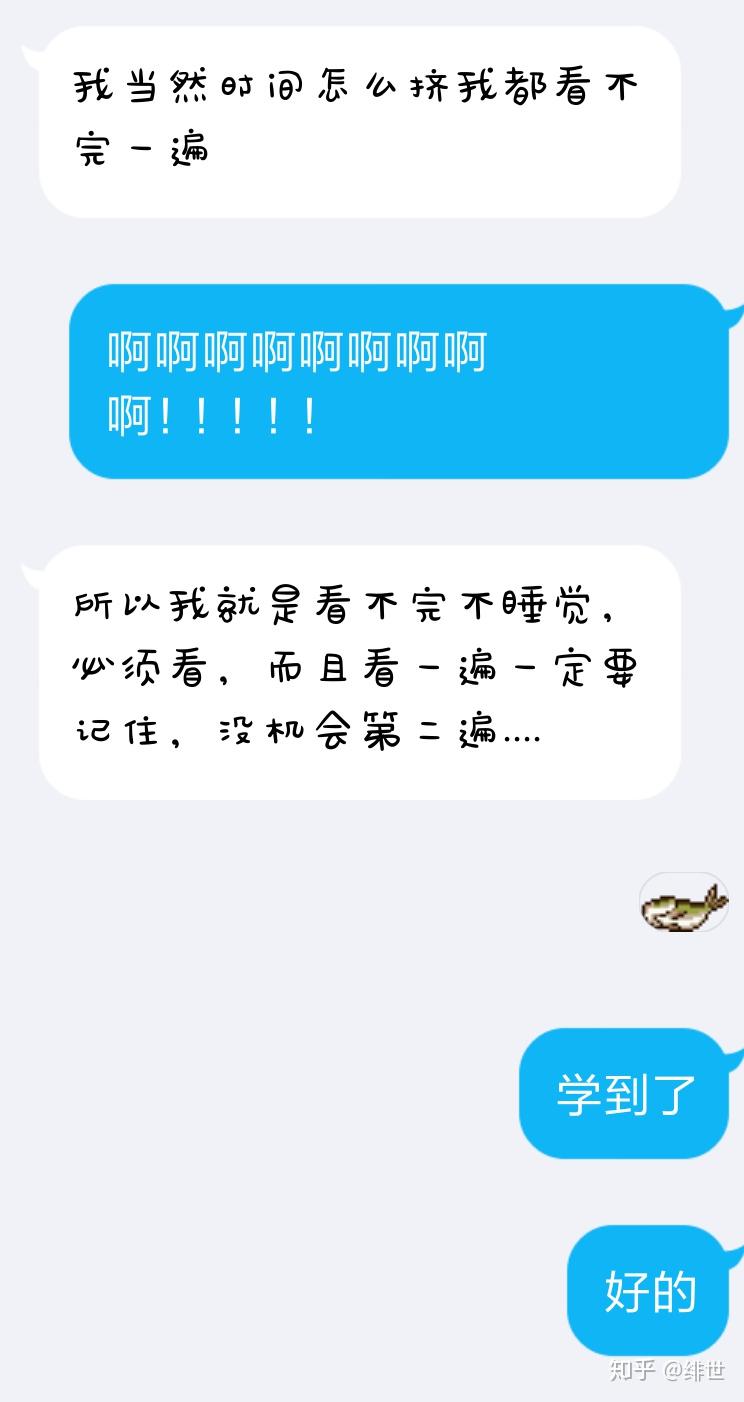Tap the '所以我就是看不完不睡觉' message
The width and height of the screenshot is (744, 1402).
pos(360,665)
